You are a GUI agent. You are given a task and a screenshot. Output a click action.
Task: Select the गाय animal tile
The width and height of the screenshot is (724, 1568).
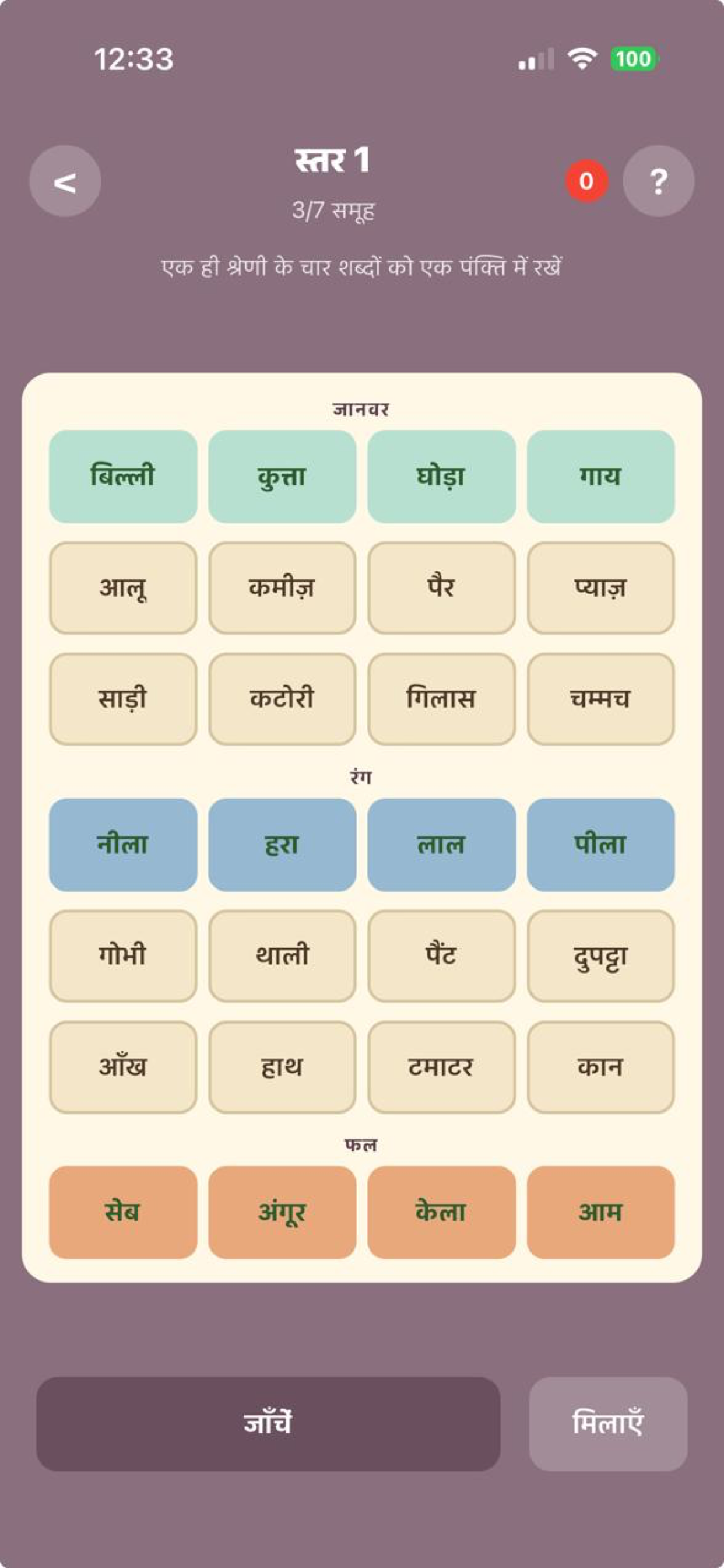(x=601, y=477)
